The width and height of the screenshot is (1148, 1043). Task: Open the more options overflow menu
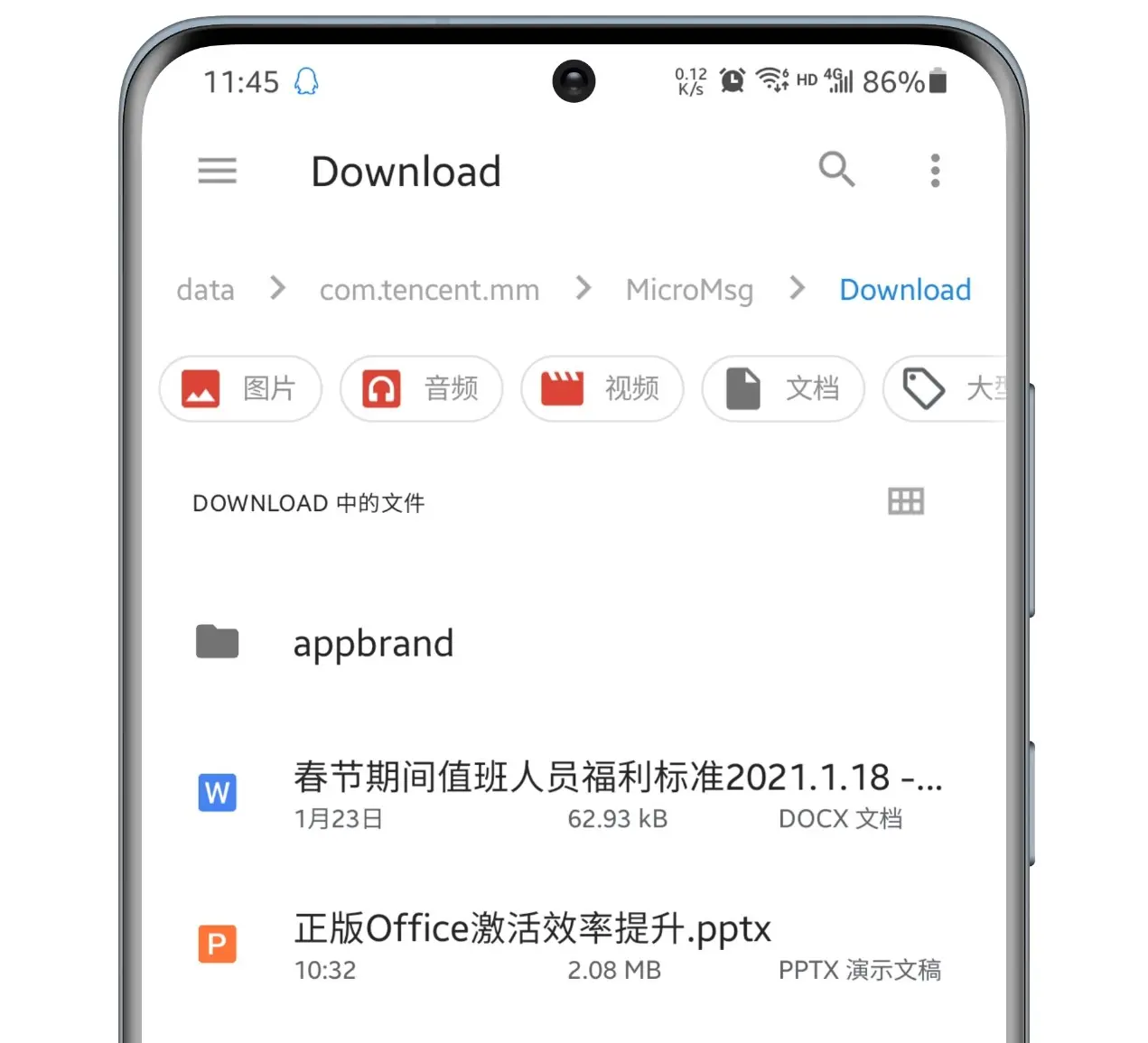[935, 171]
